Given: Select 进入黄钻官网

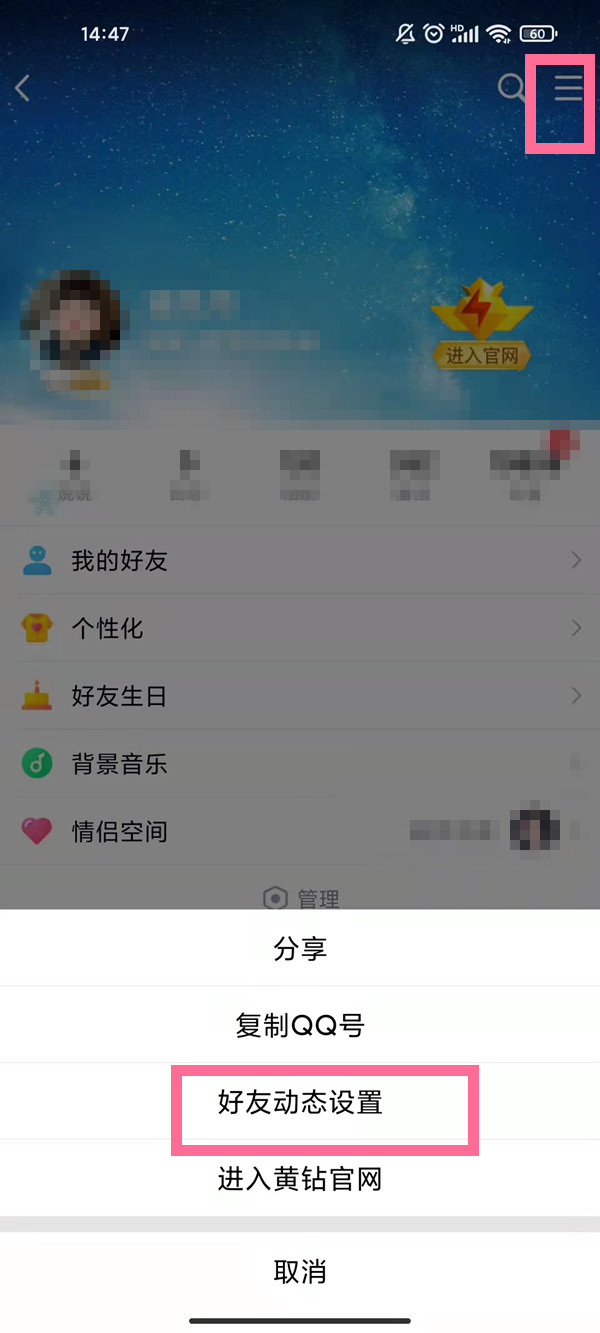Looking at the screenshot, I should 300,1180.
